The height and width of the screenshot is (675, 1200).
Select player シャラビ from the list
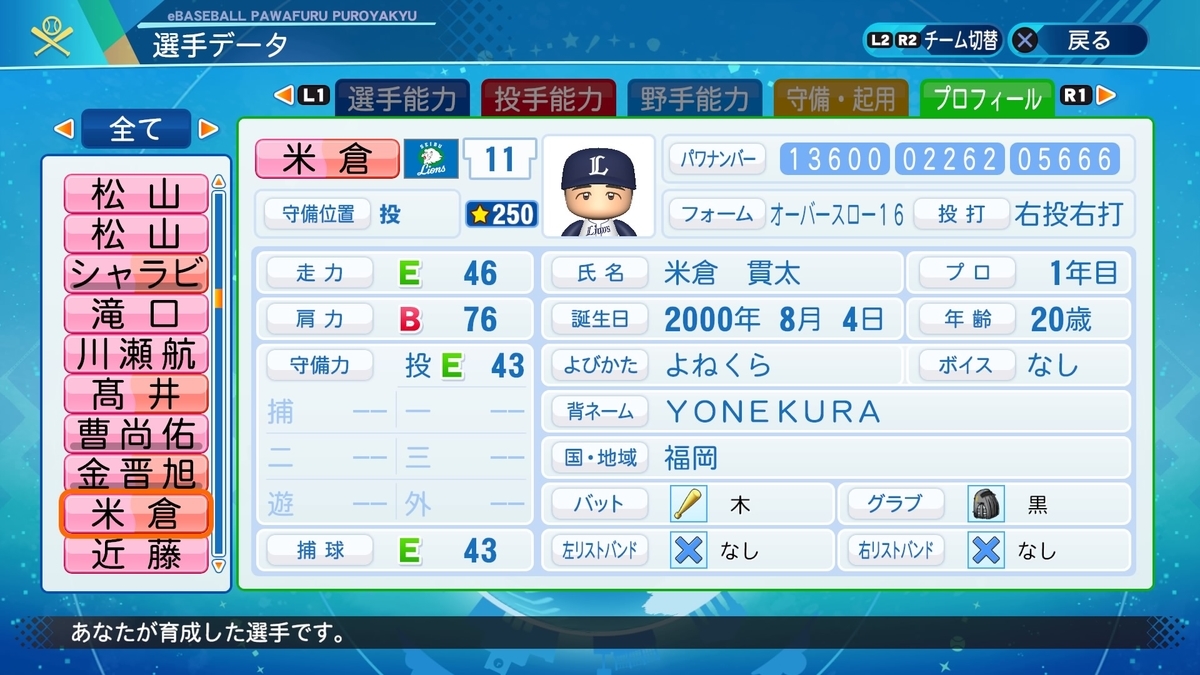point(136,274)
